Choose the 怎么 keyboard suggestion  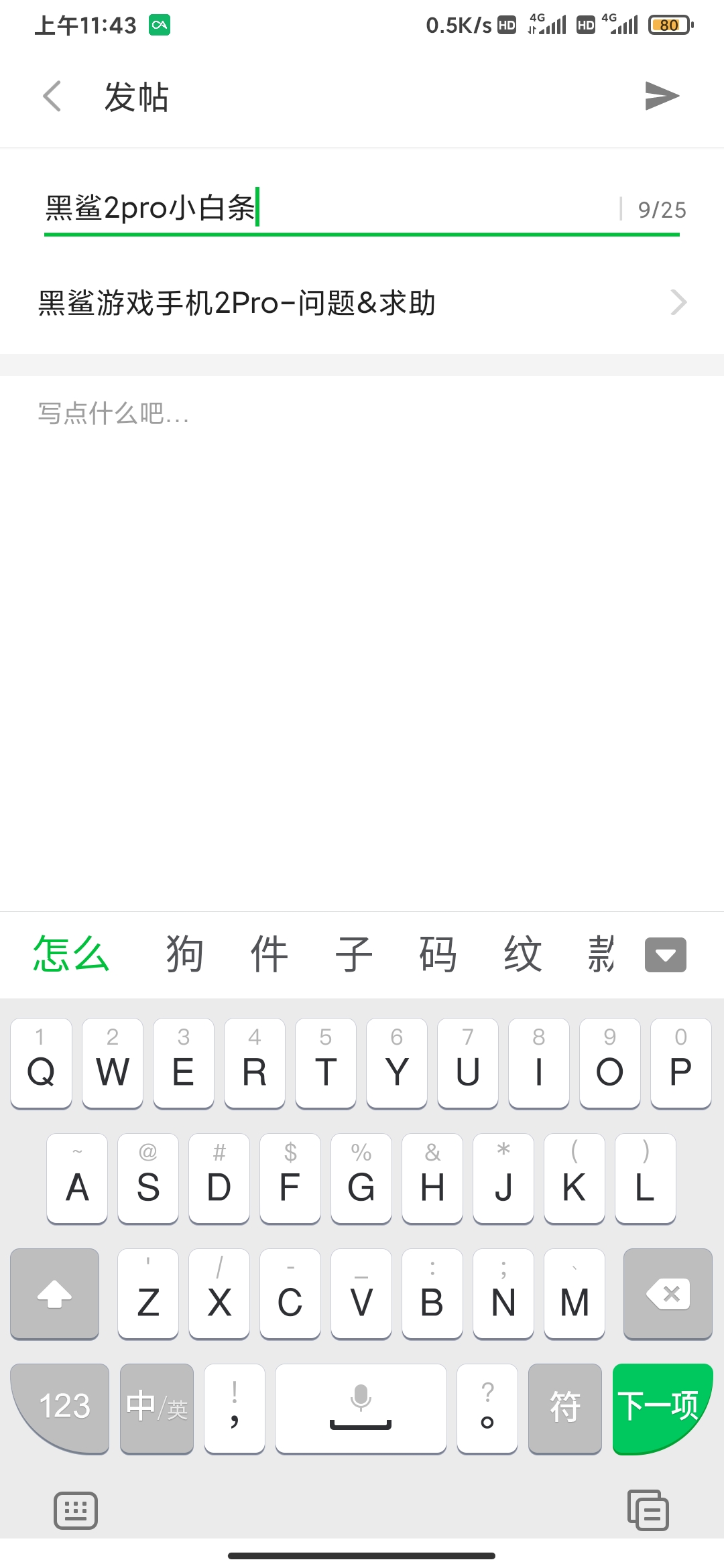(71, 954)
